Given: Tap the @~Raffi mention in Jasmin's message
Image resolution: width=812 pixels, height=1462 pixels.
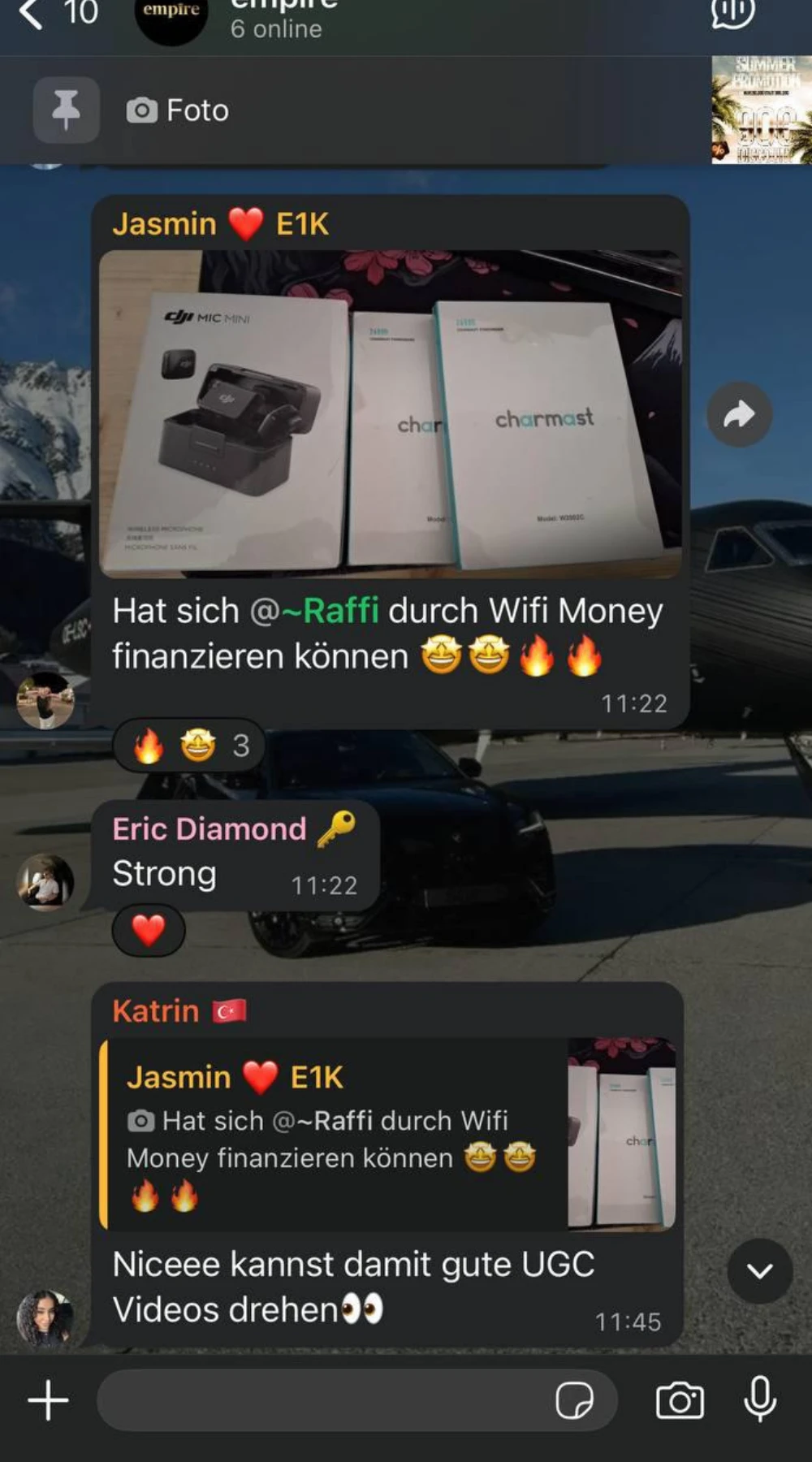Looking at the screenshot, I should 328,611.
